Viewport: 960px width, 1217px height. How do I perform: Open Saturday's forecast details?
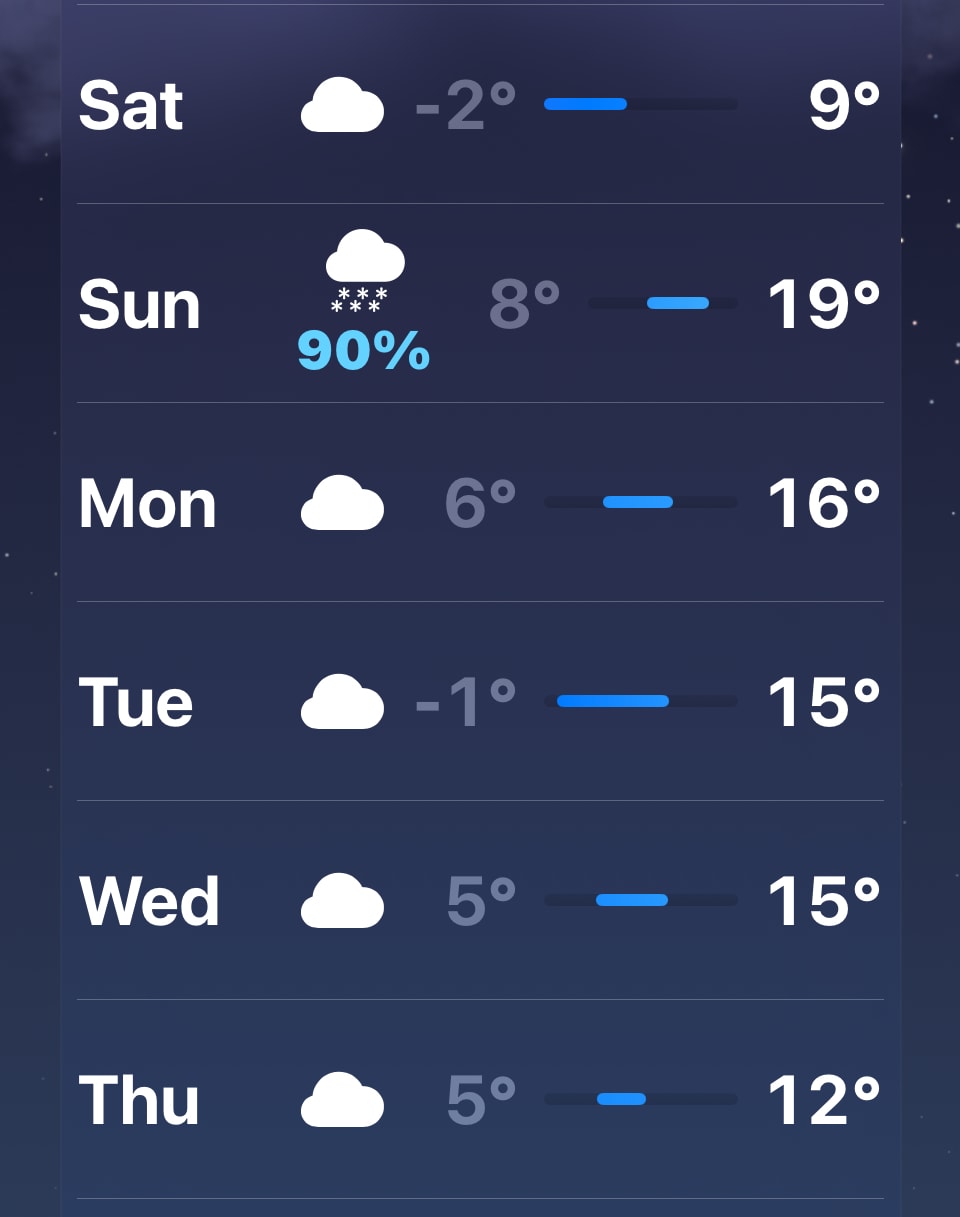coord(480,105)
